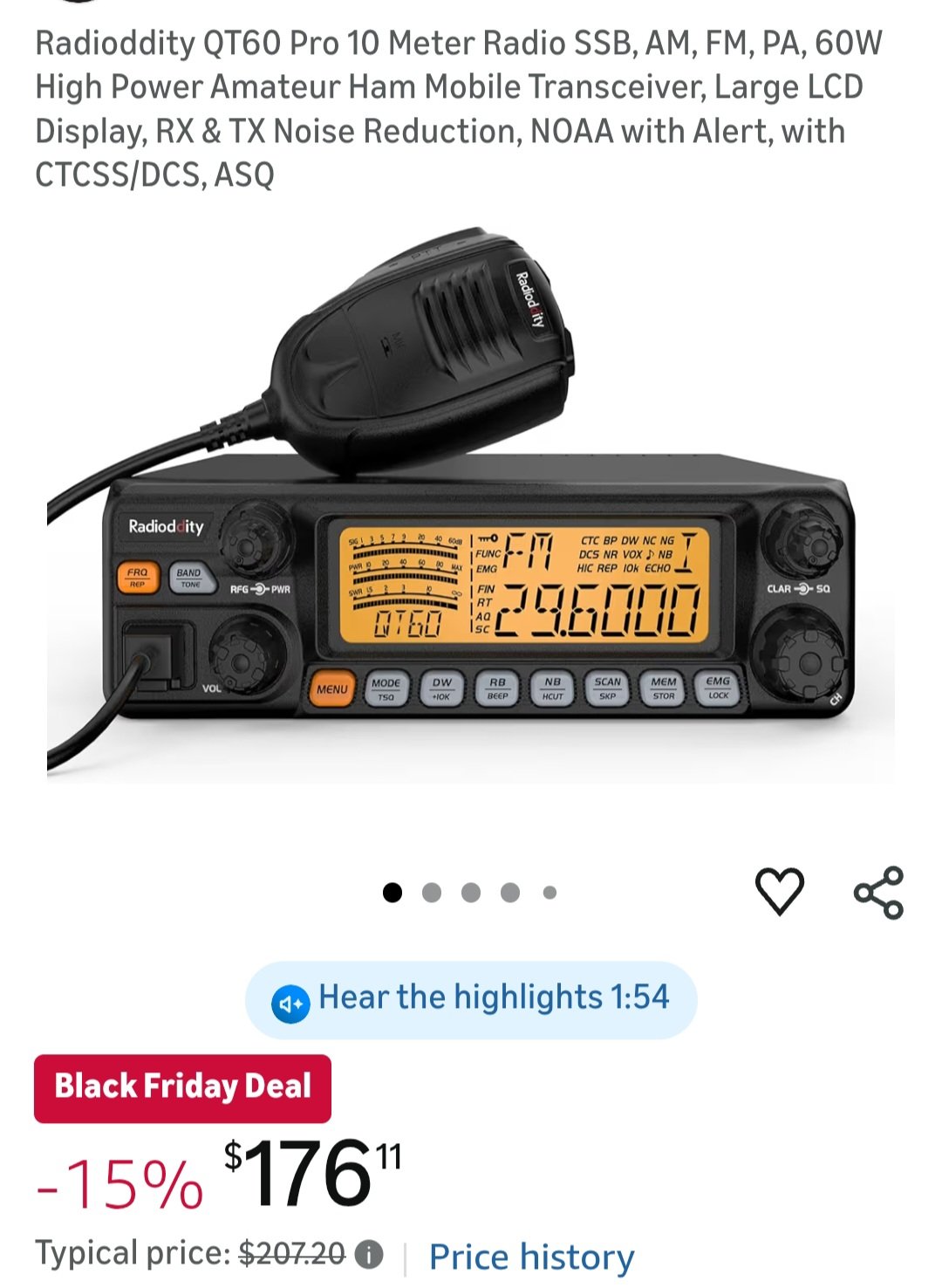
Task: Click the -15% discount label
Action: (x=118, y=1182)
